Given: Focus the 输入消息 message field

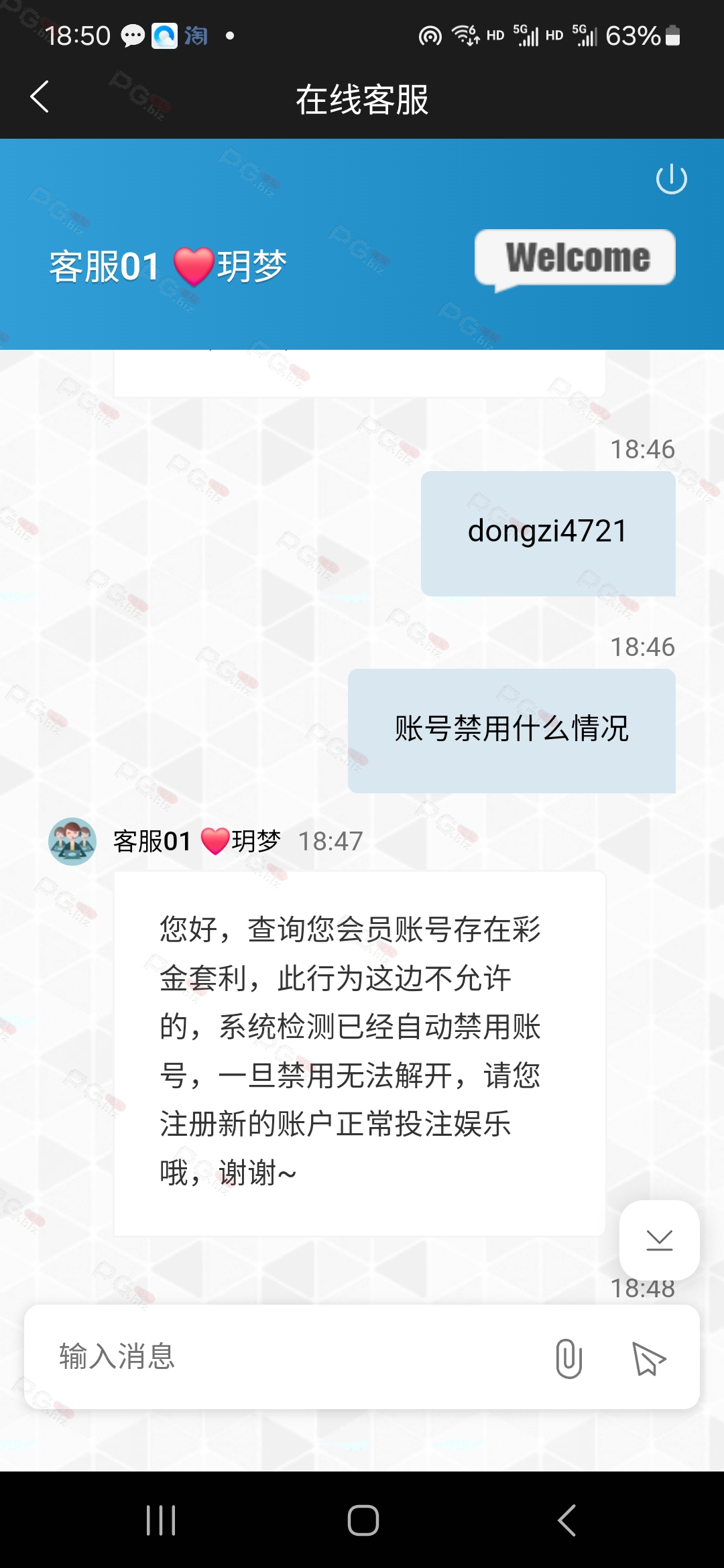Looking at the screenshot, I should click(x=295, y=1357).
